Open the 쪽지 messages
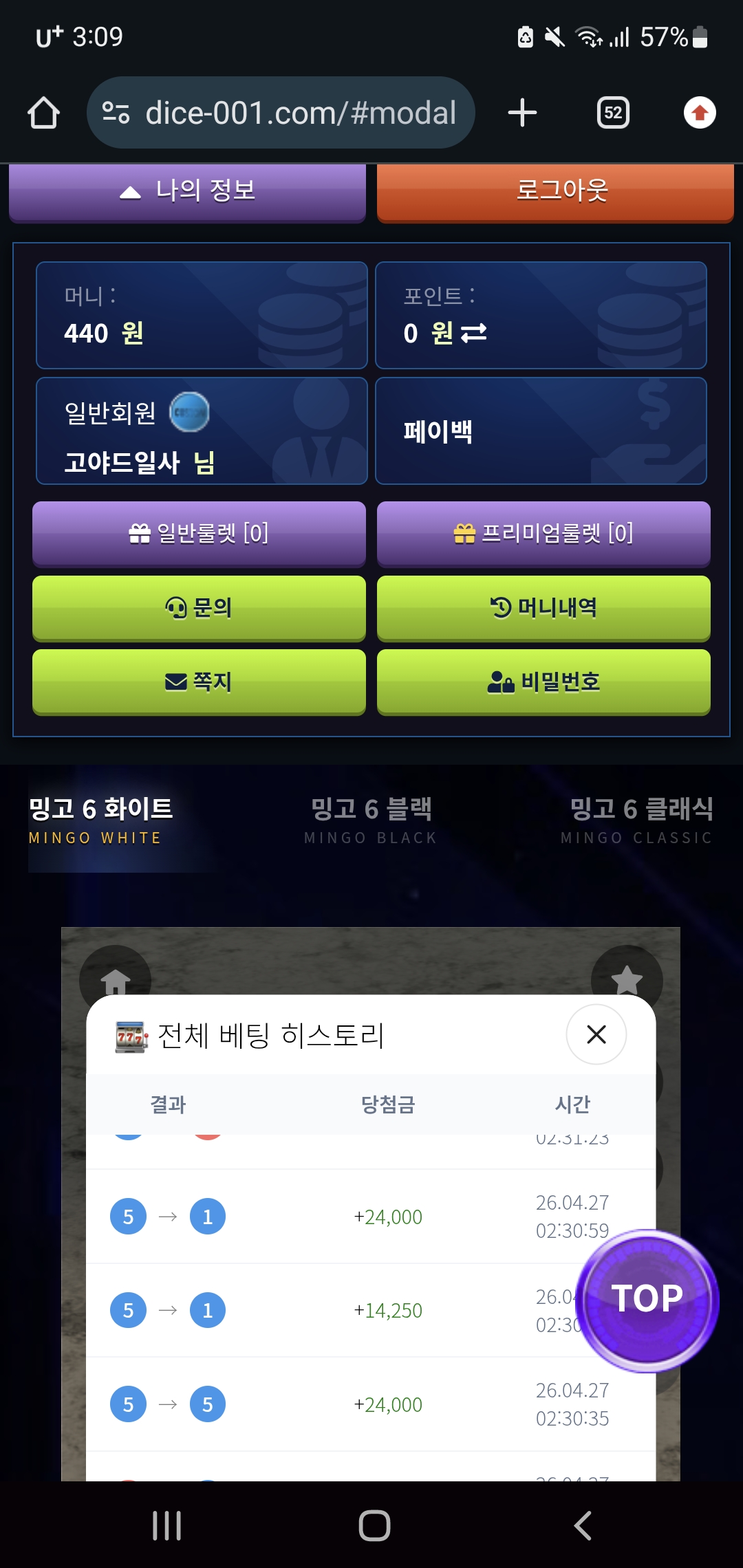 pyautogui.click(x=199, y=682)
